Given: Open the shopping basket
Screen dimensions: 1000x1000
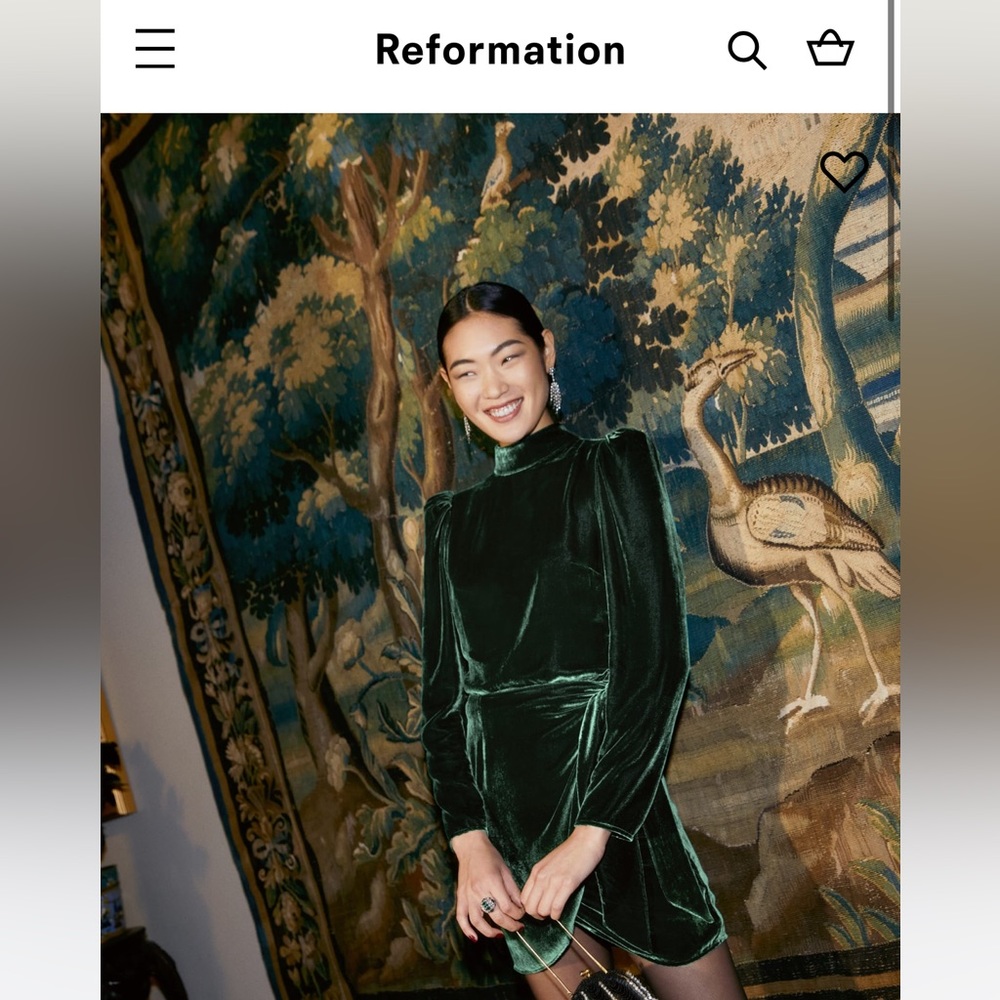Looking at the screenshot, I should click(x=830, y=49).
